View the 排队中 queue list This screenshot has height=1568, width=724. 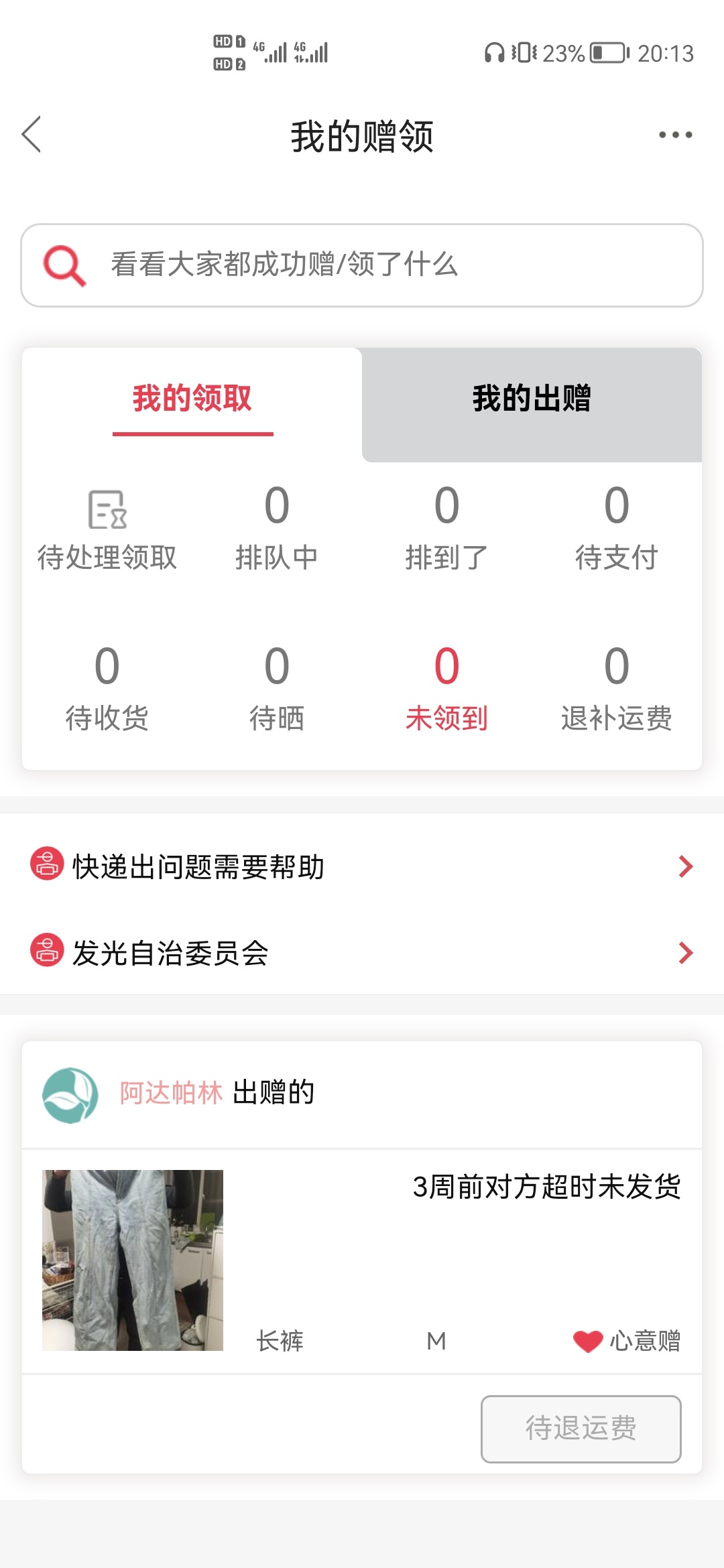[277, 529]
